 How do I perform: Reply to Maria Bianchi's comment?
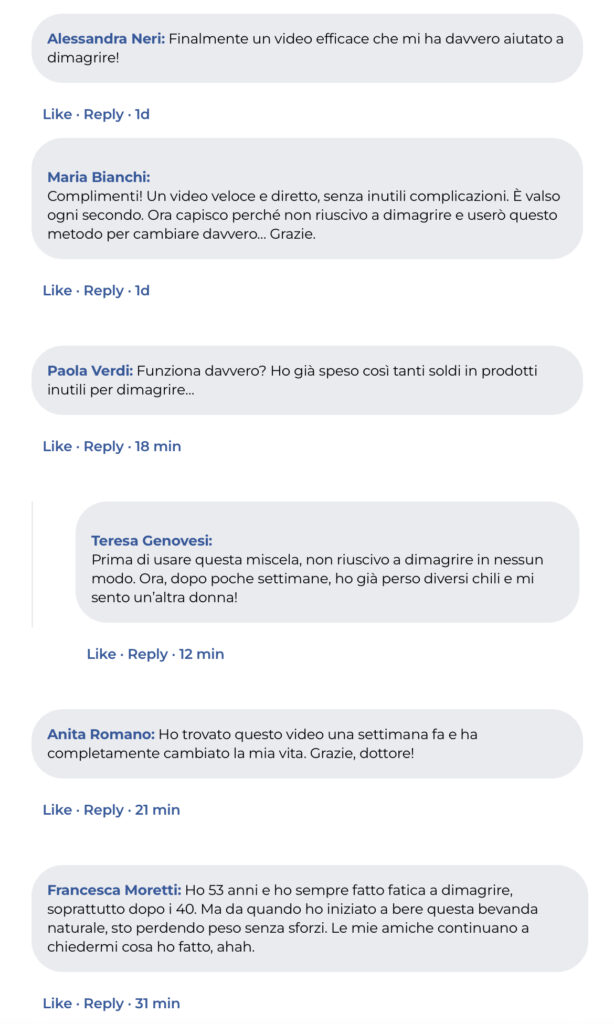[103, 290]
